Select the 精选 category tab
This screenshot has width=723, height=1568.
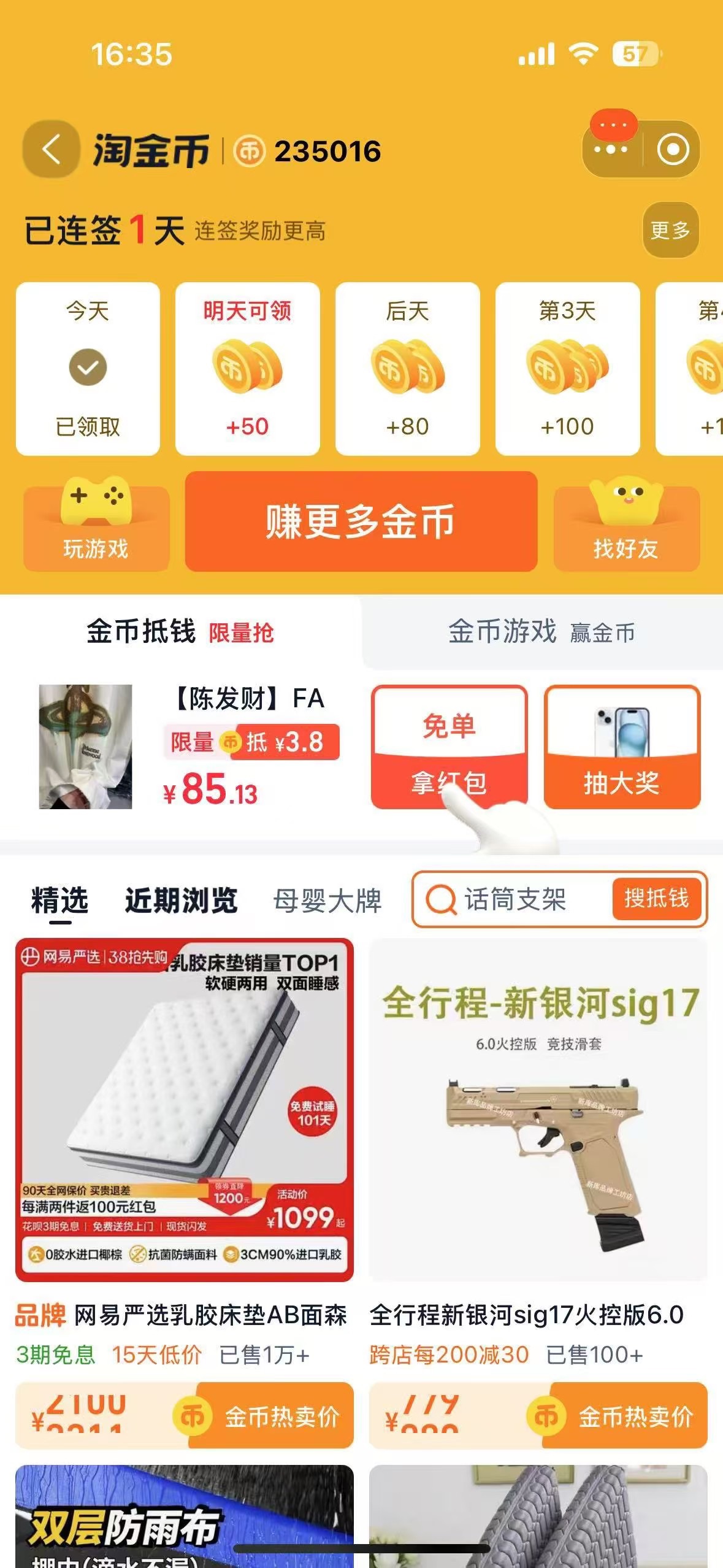point(59,901)
